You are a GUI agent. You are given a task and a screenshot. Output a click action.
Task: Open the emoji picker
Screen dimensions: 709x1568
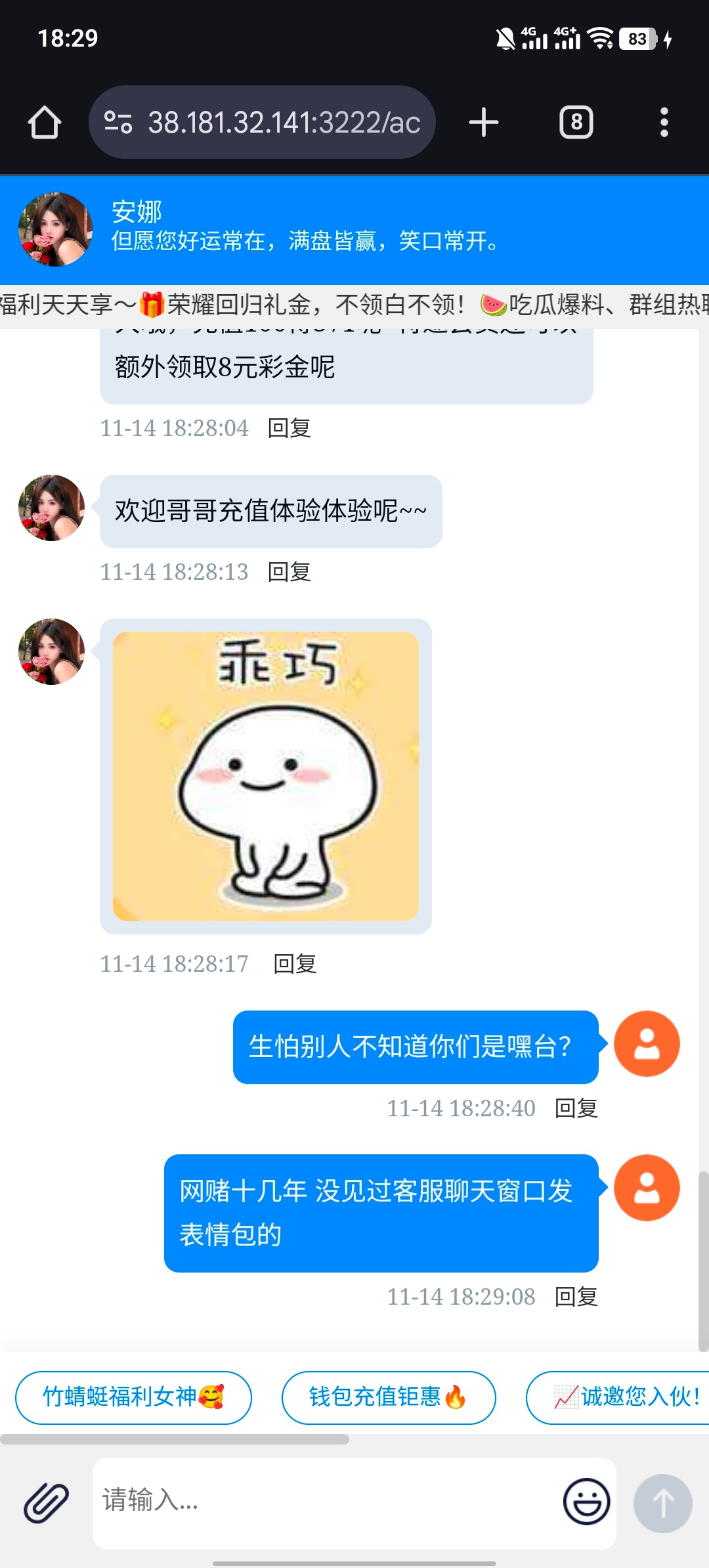pyautogui.click(x=586, y=1501)
